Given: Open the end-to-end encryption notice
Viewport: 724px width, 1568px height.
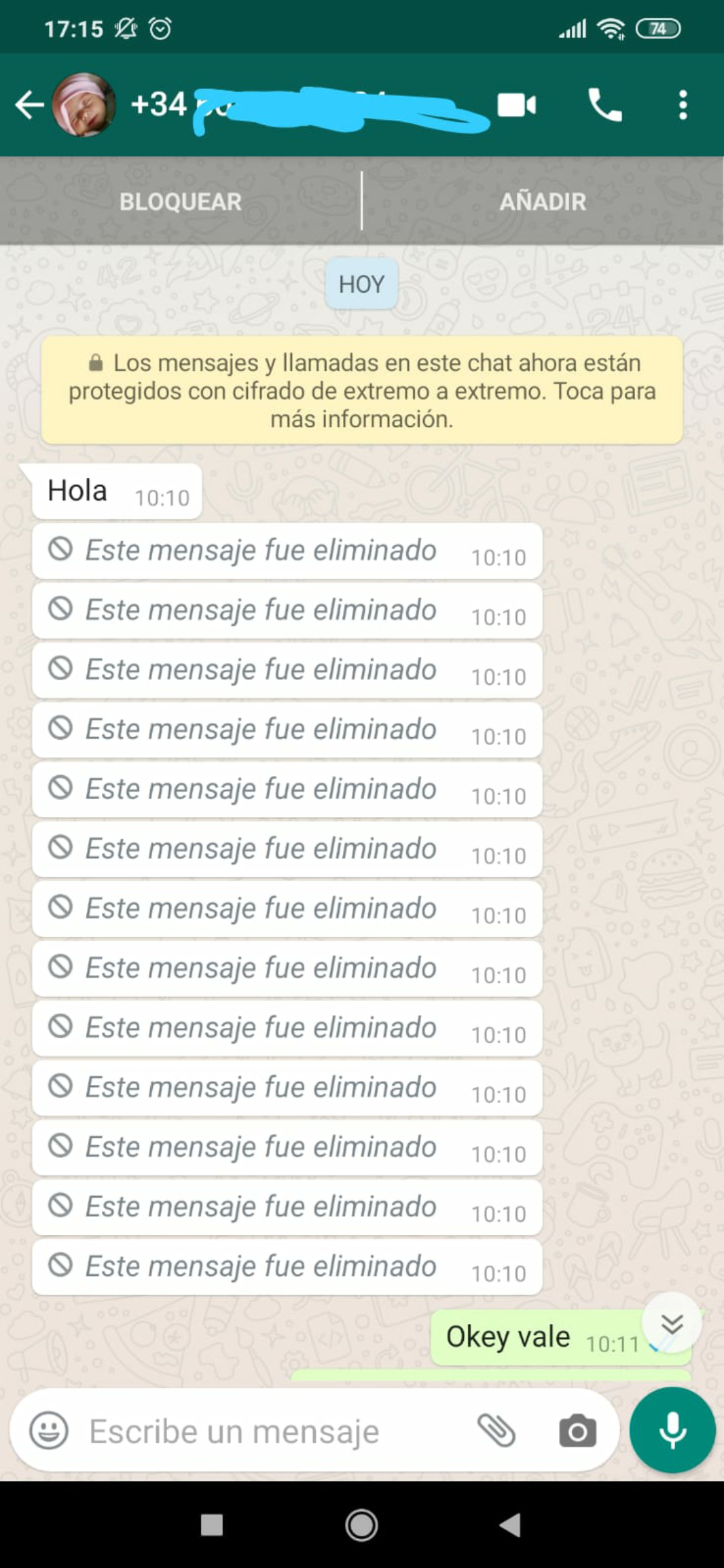Looking at the screenshot, I should click(362, 391).
